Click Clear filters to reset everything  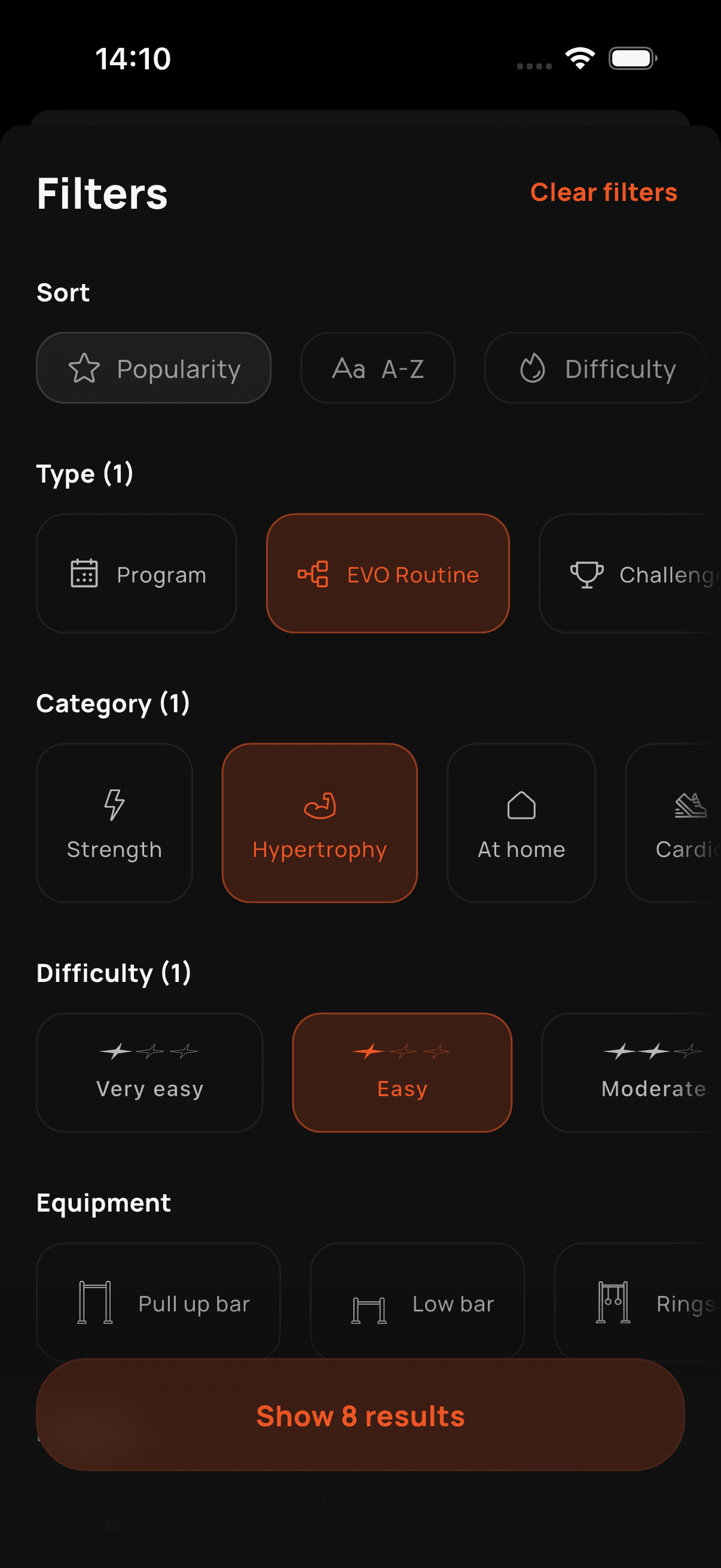pos(603,193)
